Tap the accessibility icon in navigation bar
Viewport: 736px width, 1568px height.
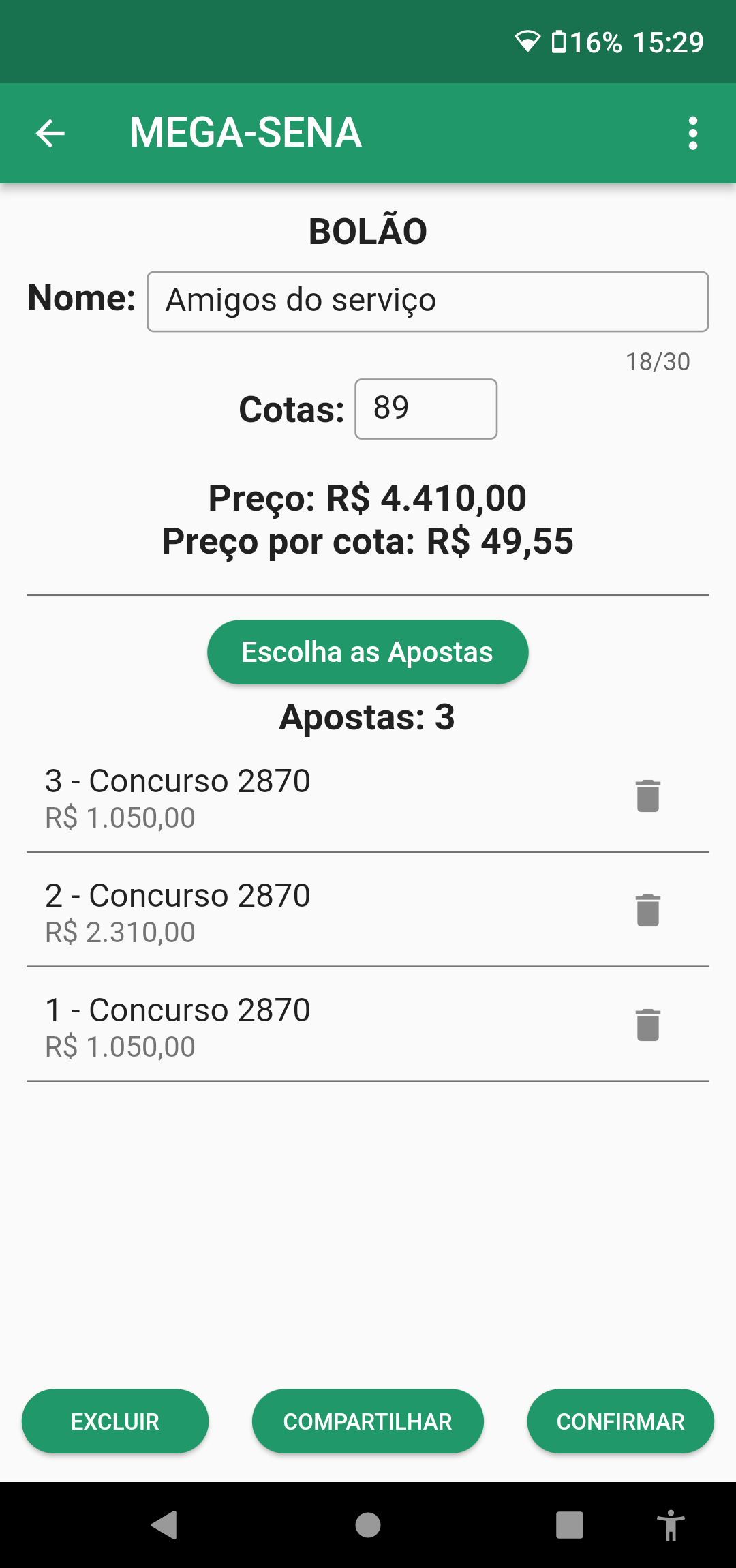[x=671, y=1526]
